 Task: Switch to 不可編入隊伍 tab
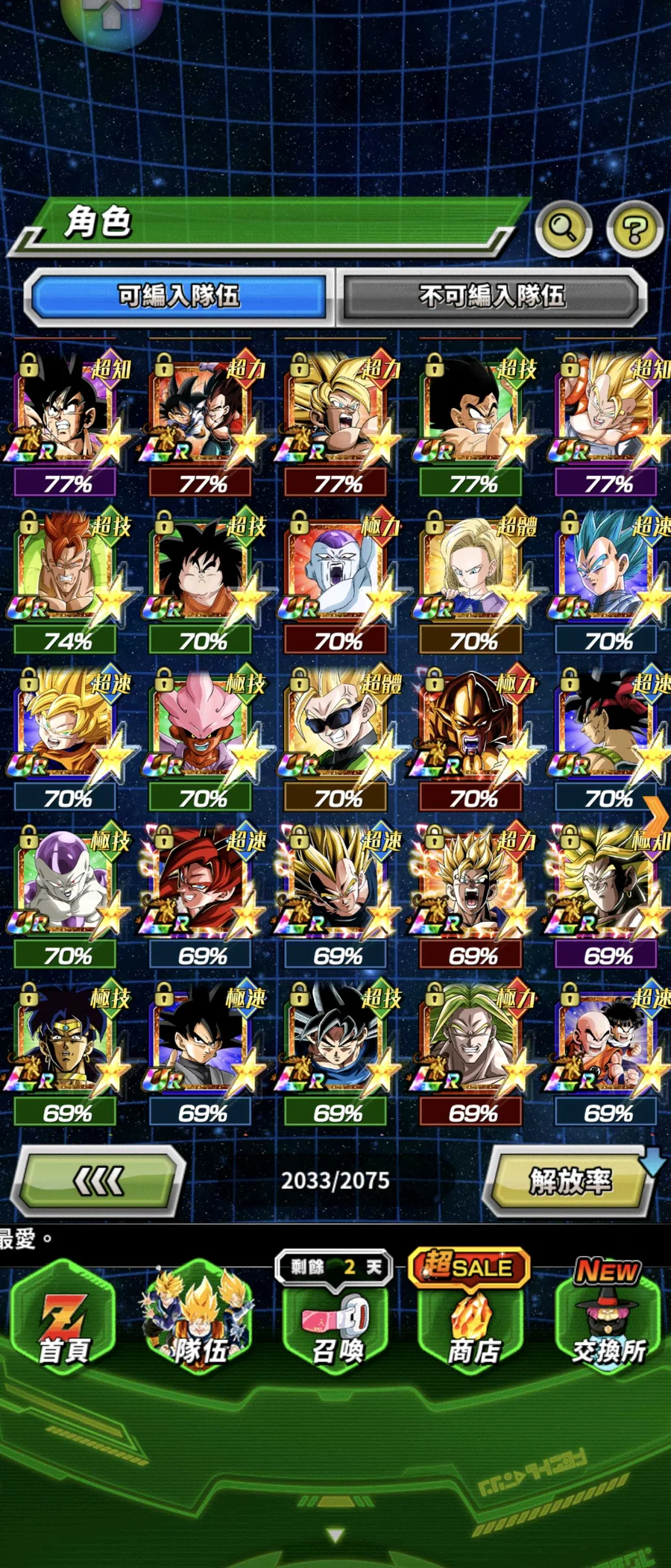(x=492, y=296)
